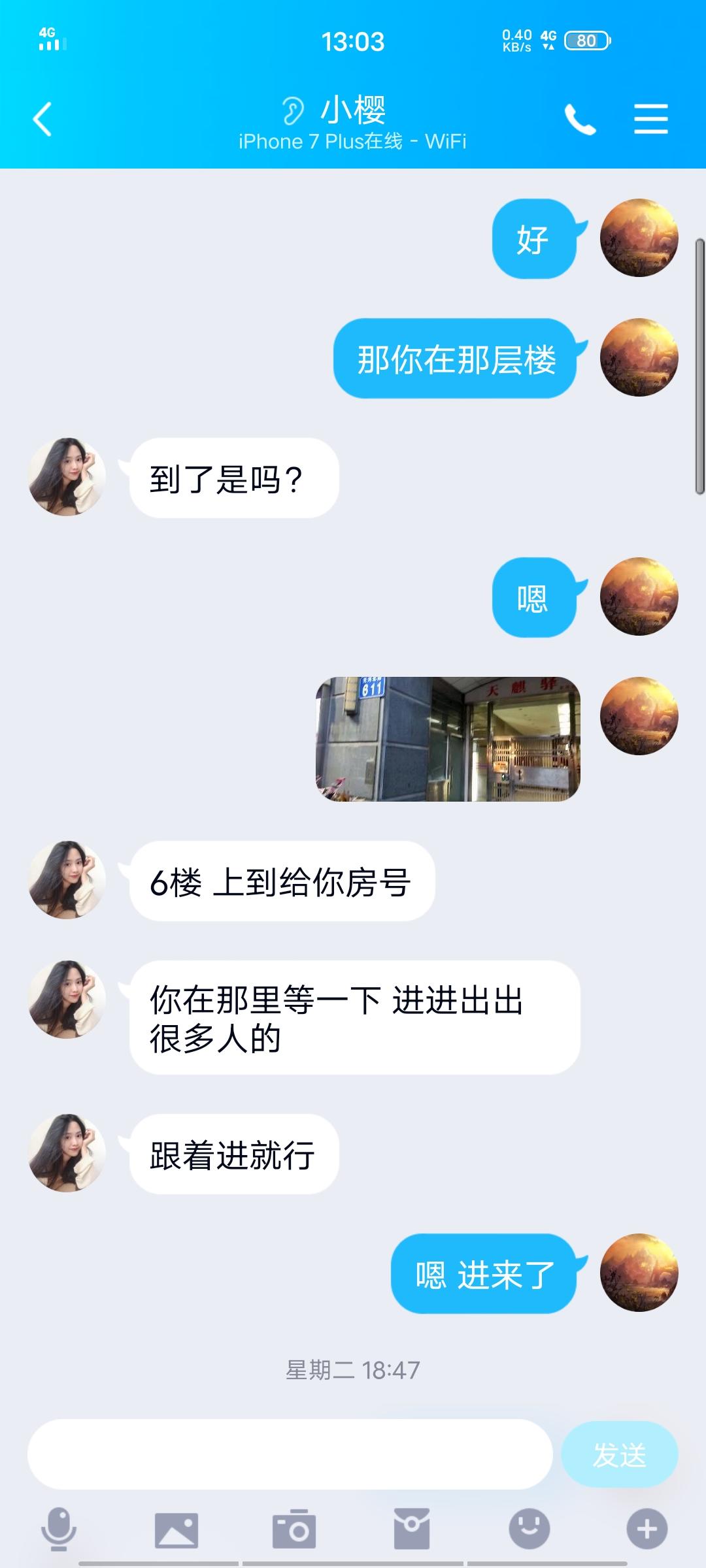
Task: Expand more options with the plus icon
Action: pos(647,1529)
